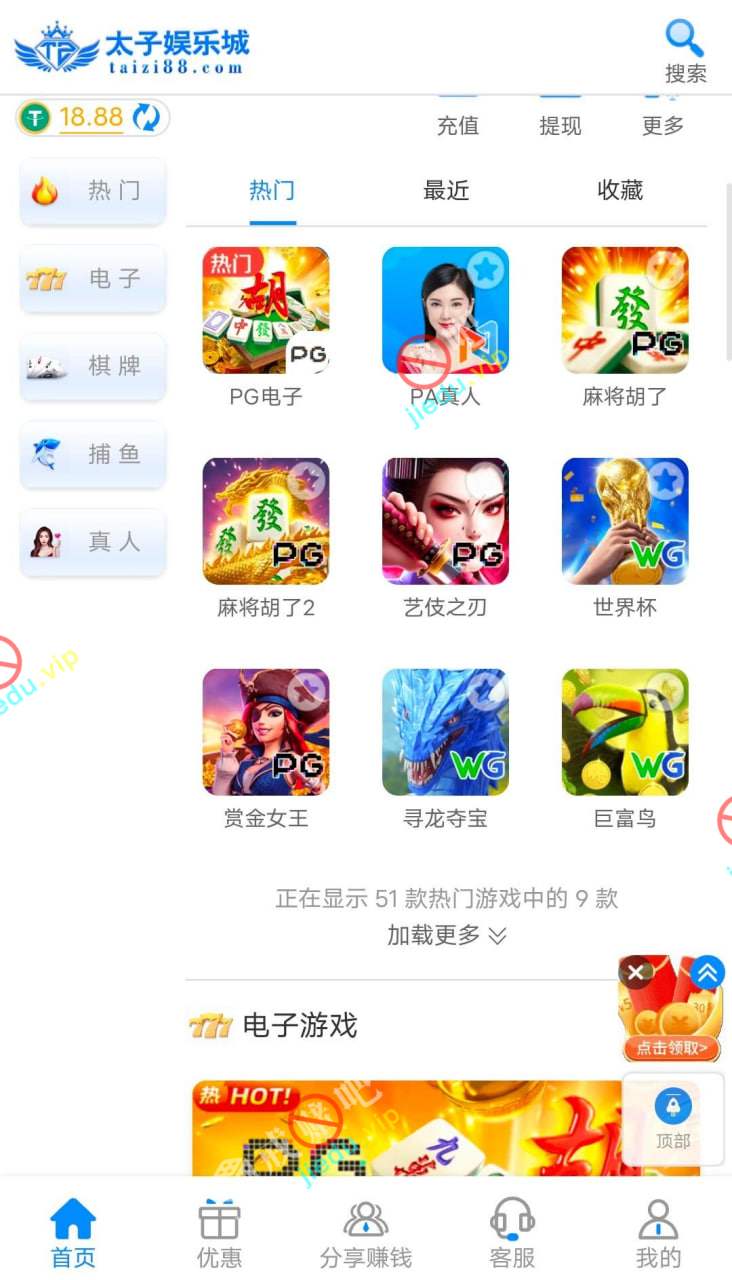The height and width of the screenshot is (1280, 732).
Task: Select the 真人 category
Action: coord(93,542)
